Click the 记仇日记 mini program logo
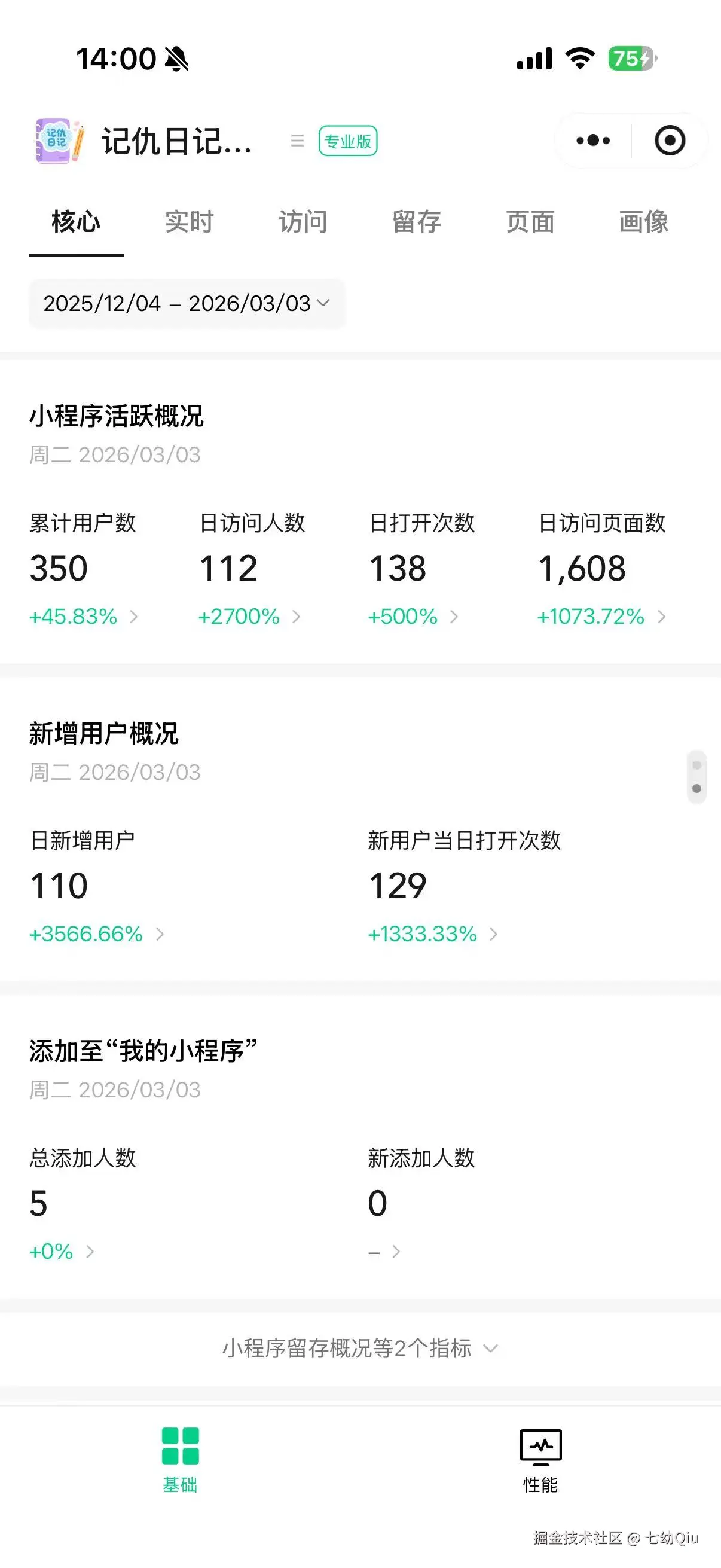 tap(58, 141)
